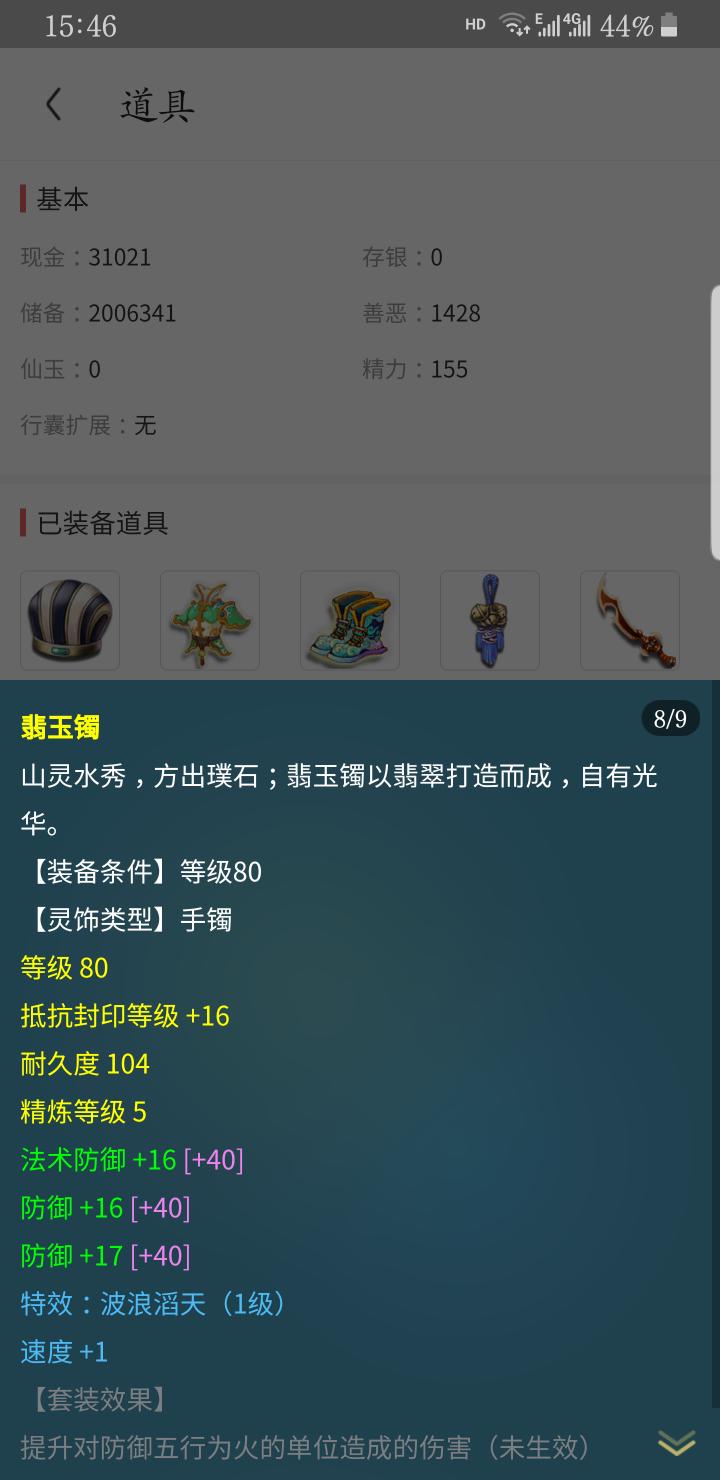Open the equipped green armor item
Image resolution: width=720 pixels, height=1480 pixels.
pyautogui.click(x=210, y=620)
